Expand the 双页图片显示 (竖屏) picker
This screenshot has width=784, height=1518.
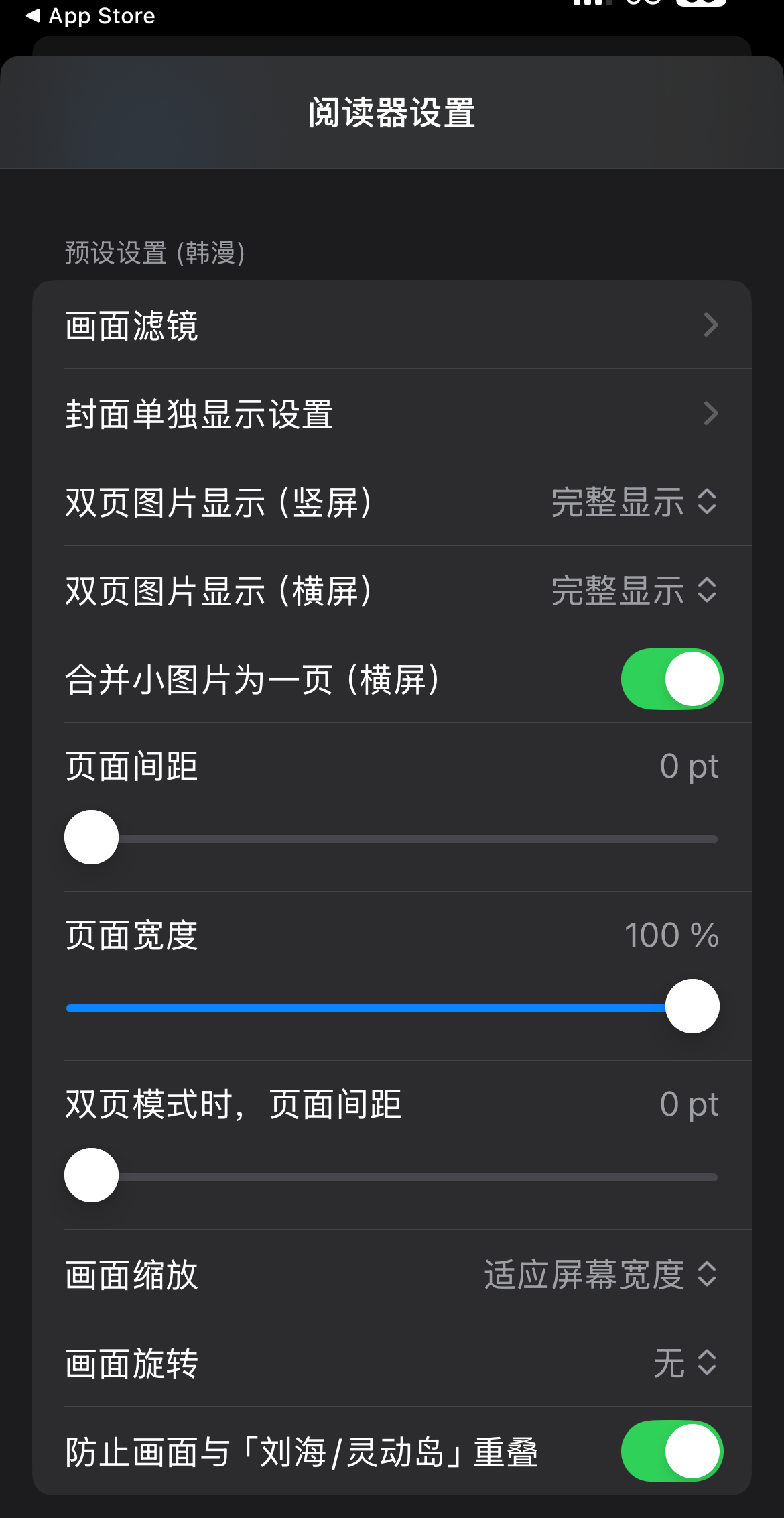coord(634,502)
